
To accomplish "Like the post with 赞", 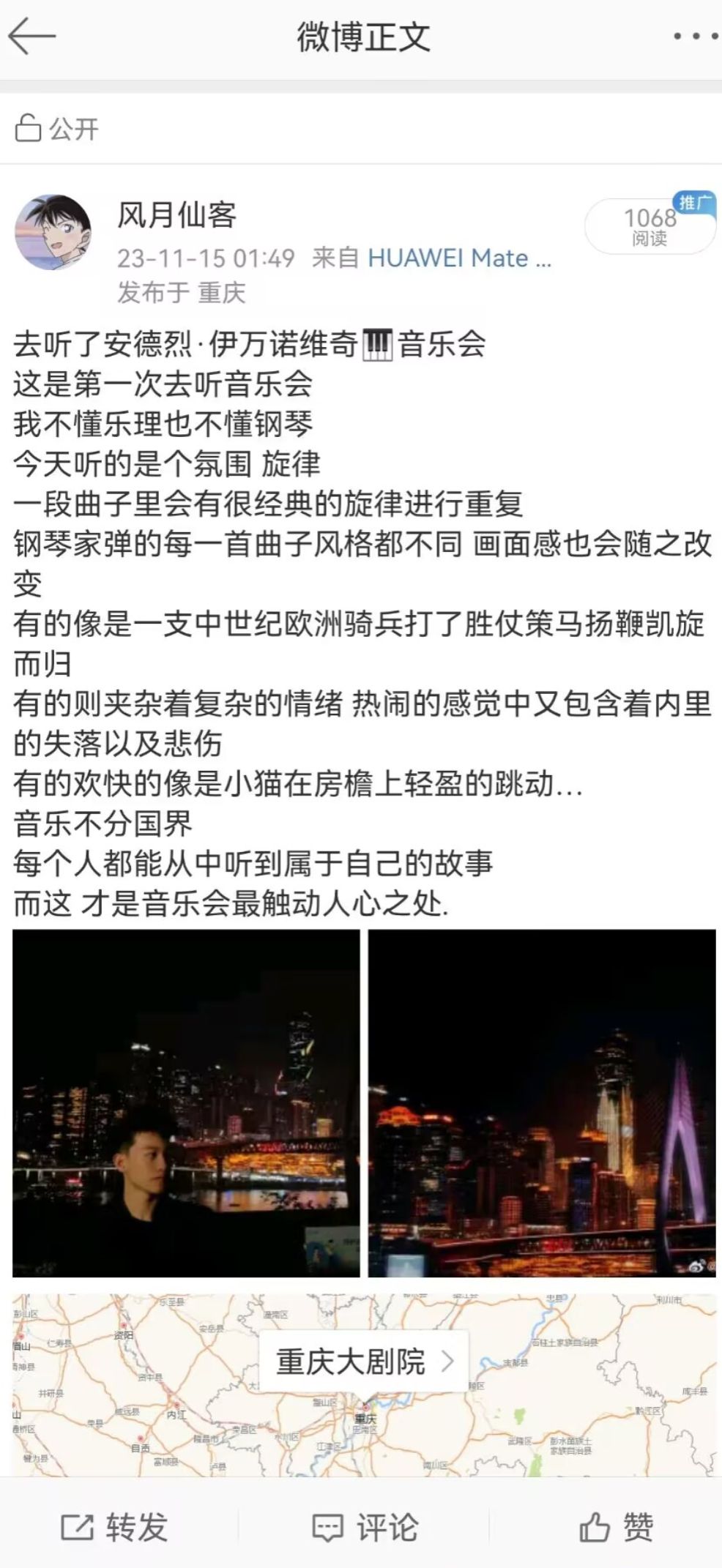I will tap(616, 1528).
